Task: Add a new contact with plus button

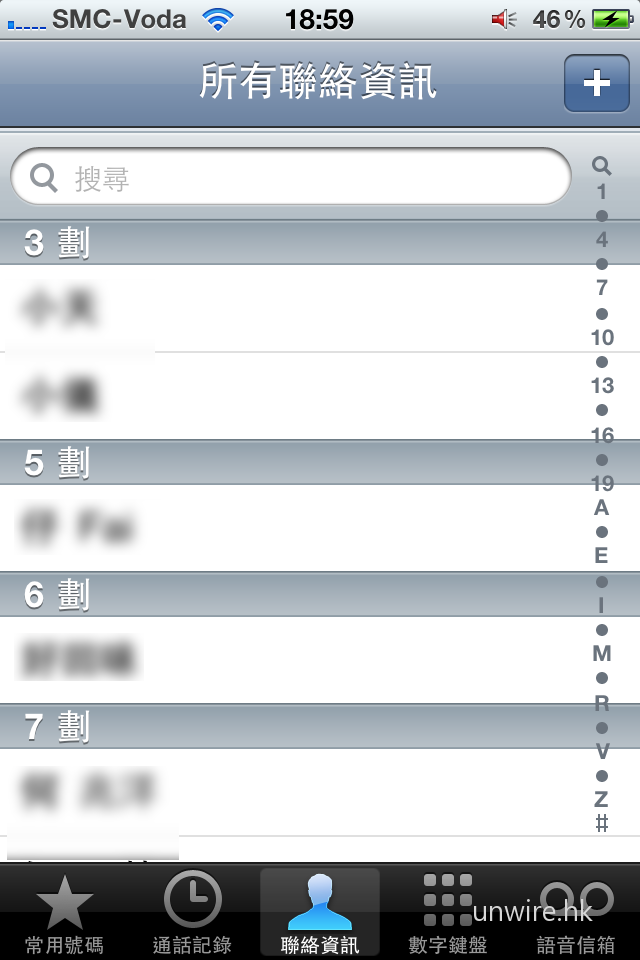Action: click(596, 83)
